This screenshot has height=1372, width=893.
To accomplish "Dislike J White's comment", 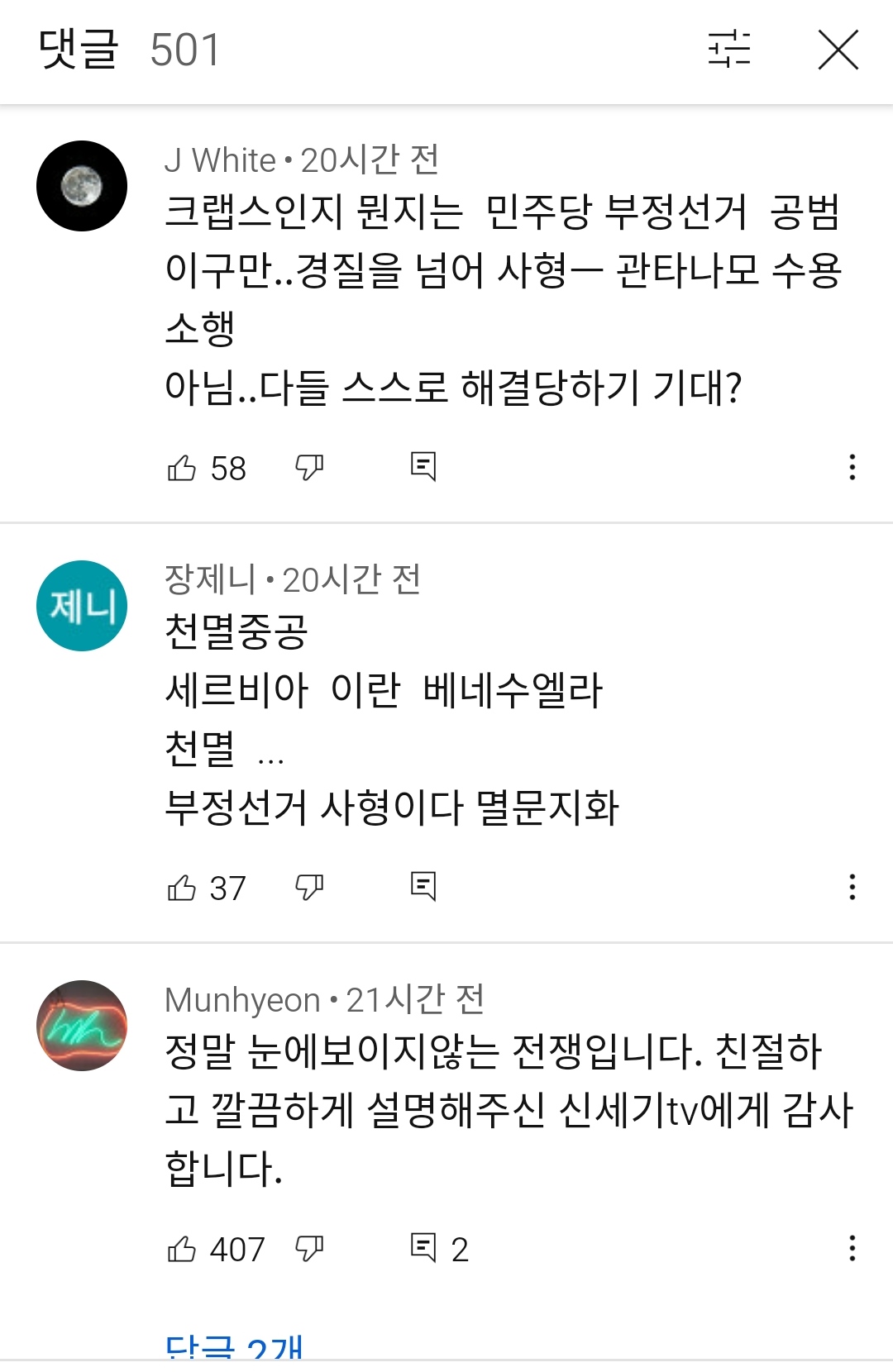I will [x=309, y=468].
